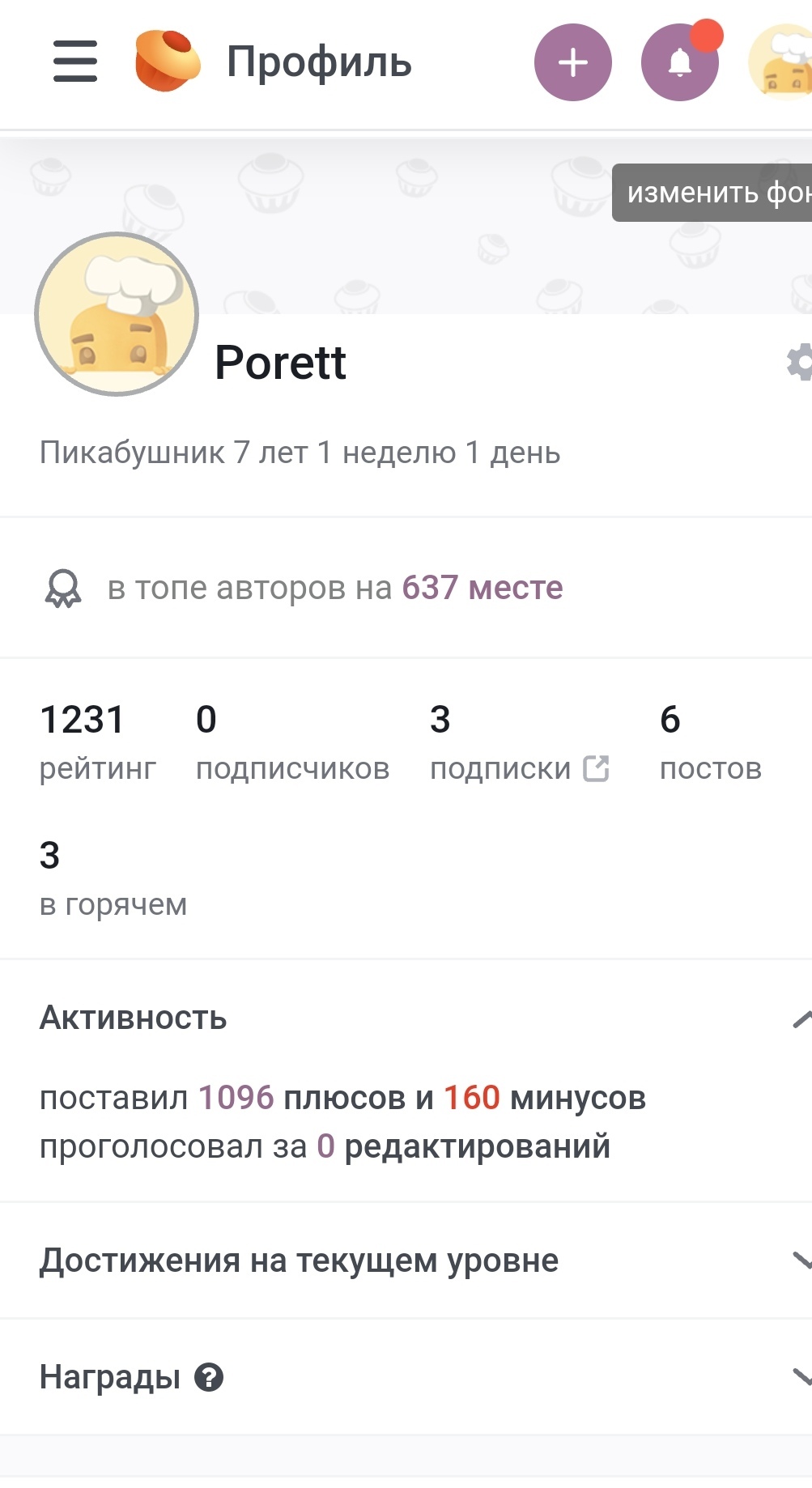Open the account avatar in the top bar
812x1488 pixels.
tap(782, 62)
